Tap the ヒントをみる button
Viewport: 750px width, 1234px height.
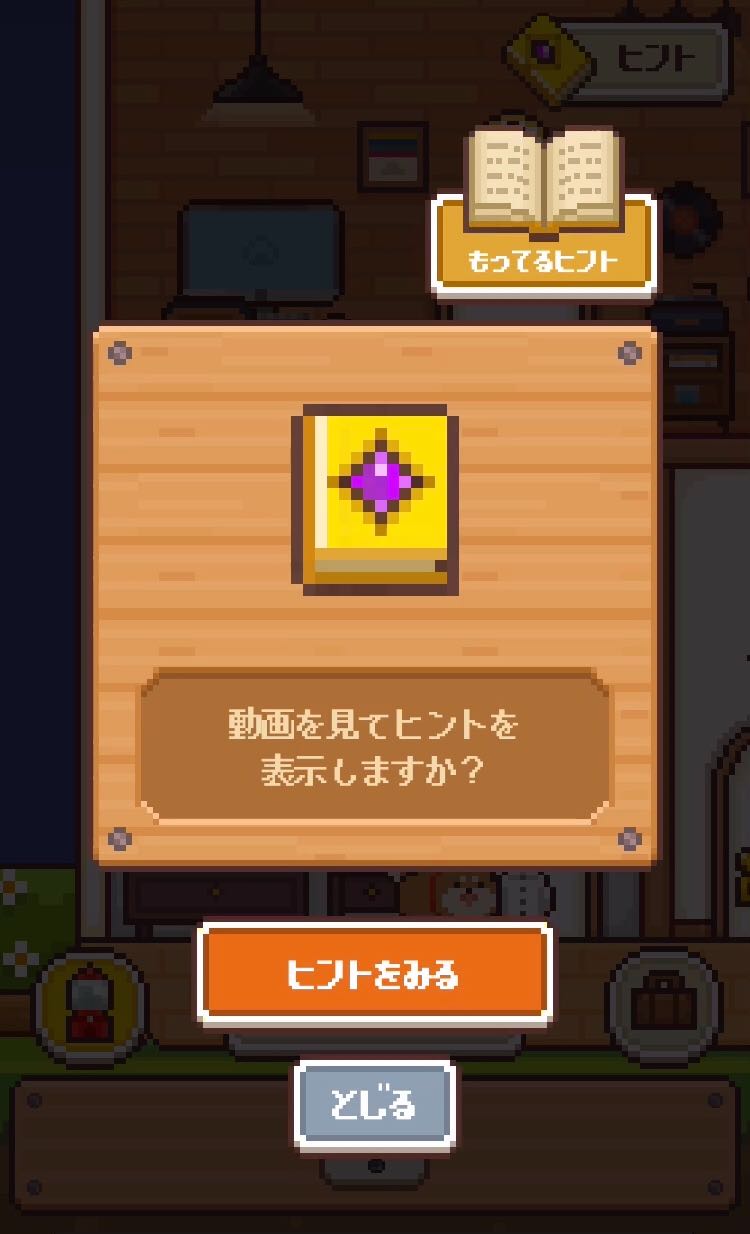point(374,974)
